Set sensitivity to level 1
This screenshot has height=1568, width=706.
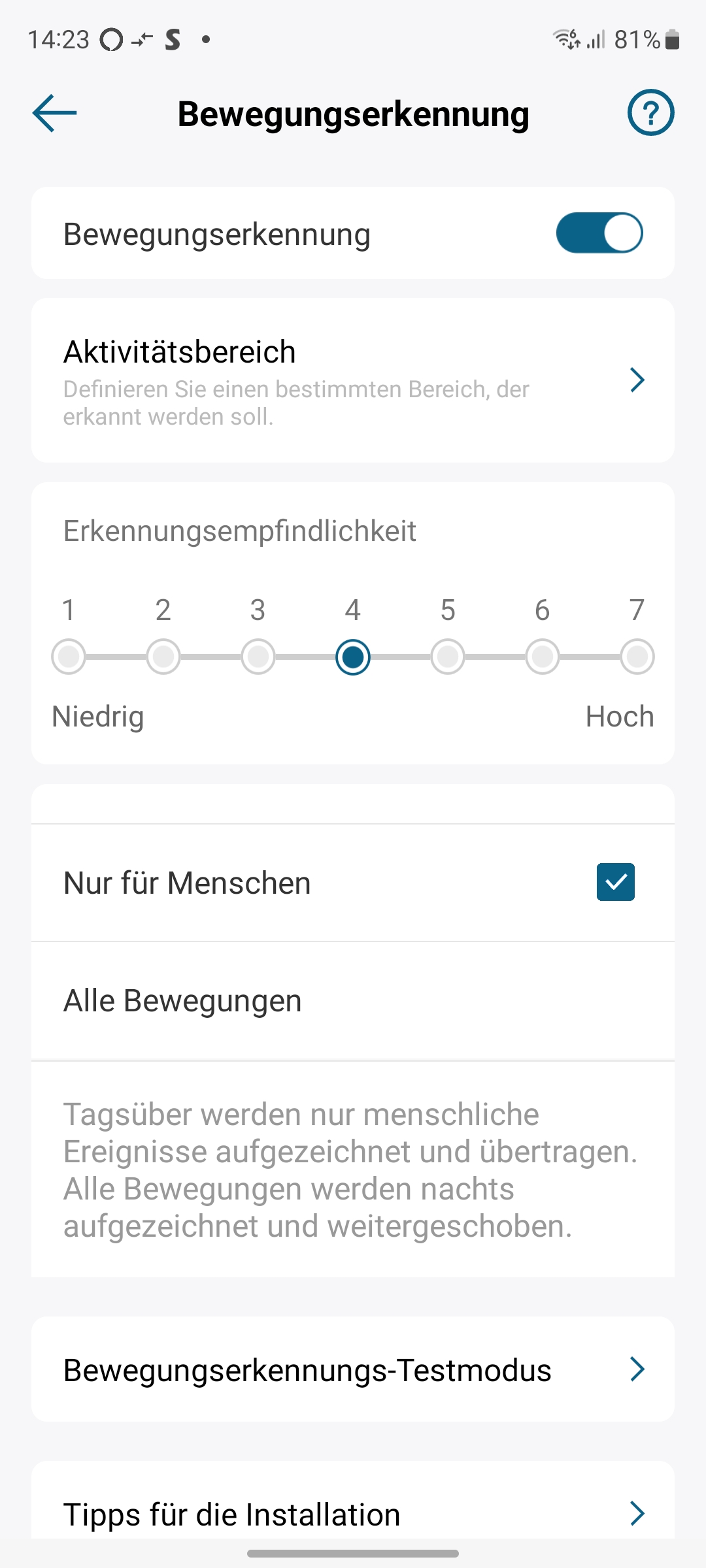click(69, 657)
